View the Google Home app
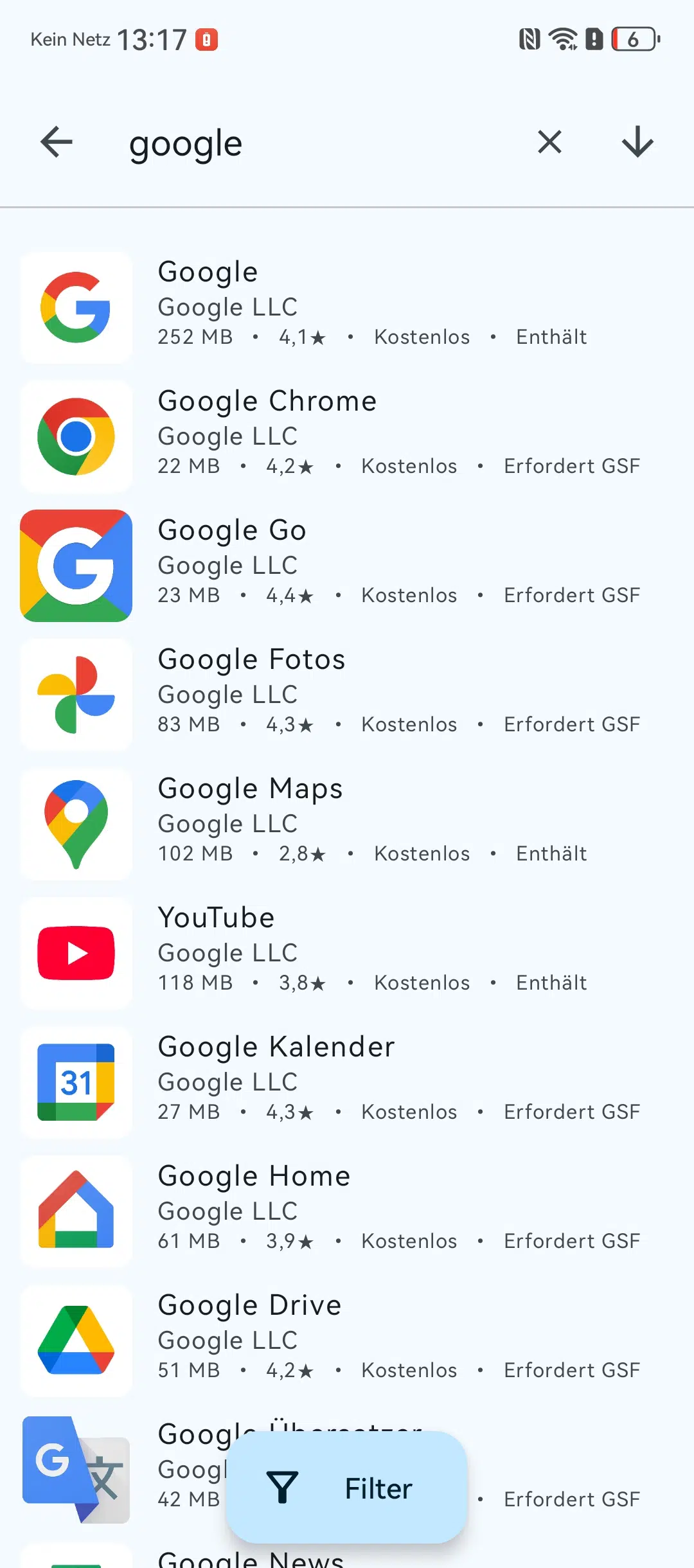 tap(347, 1211)
